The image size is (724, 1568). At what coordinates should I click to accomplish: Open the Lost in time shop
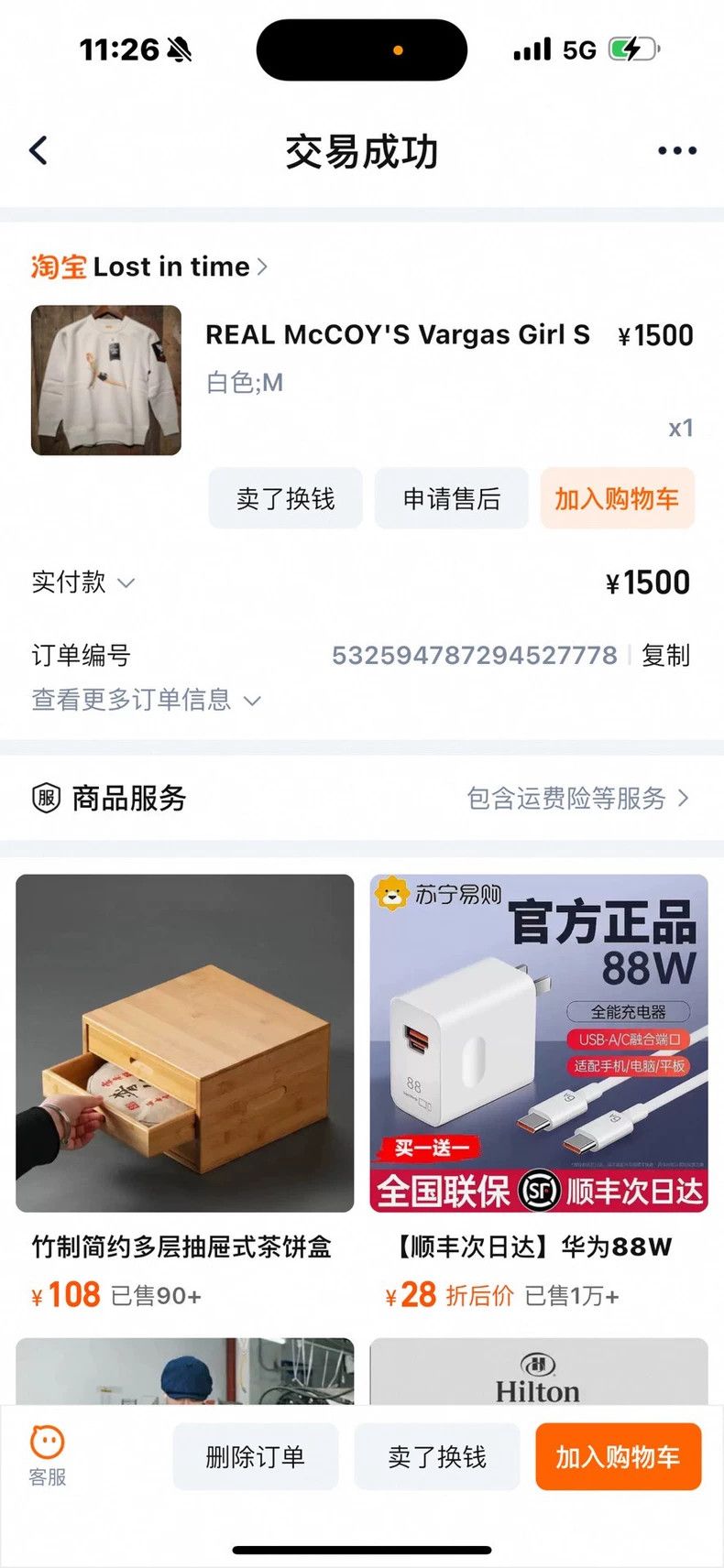click(149, 267)
